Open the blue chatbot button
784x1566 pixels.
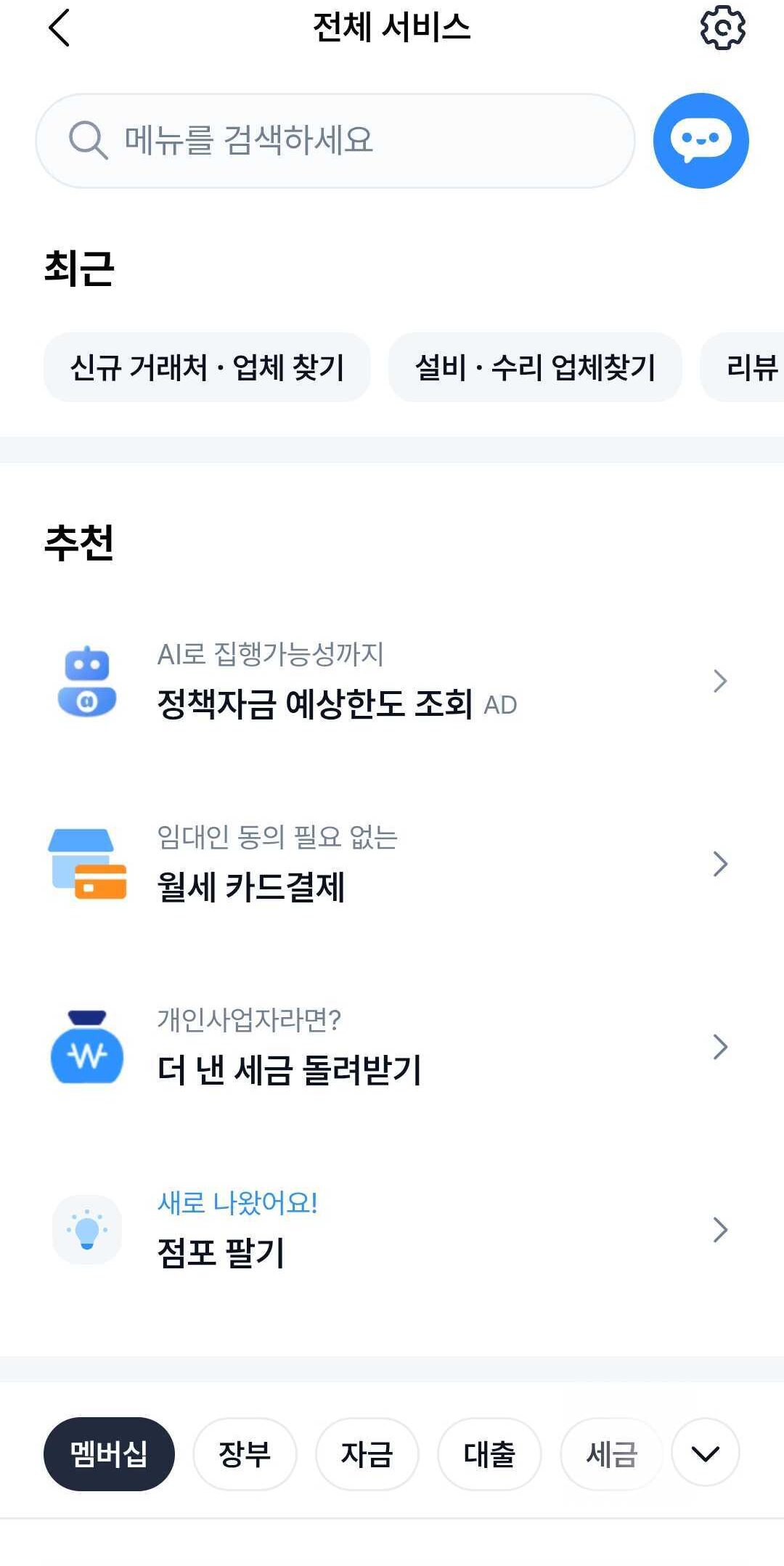click(x=701, y=140)
